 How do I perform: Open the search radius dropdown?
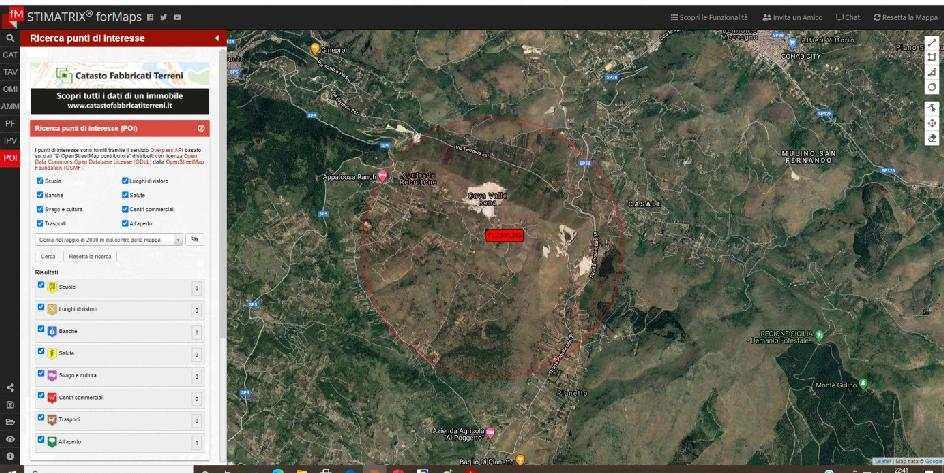[x=110, y=240]
